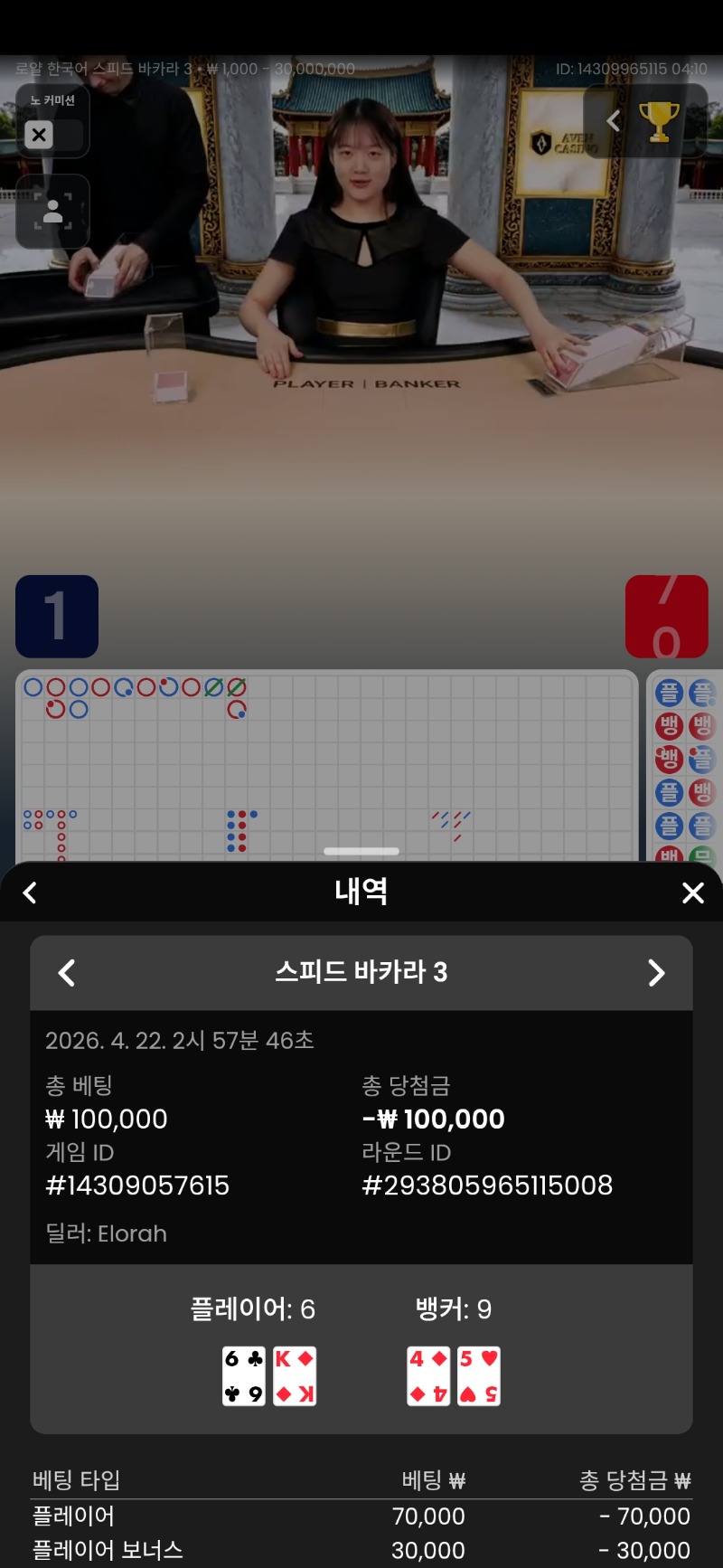Tap the panel drag handle
Screen dimensions: 723x1568
[x=361, y=851]
